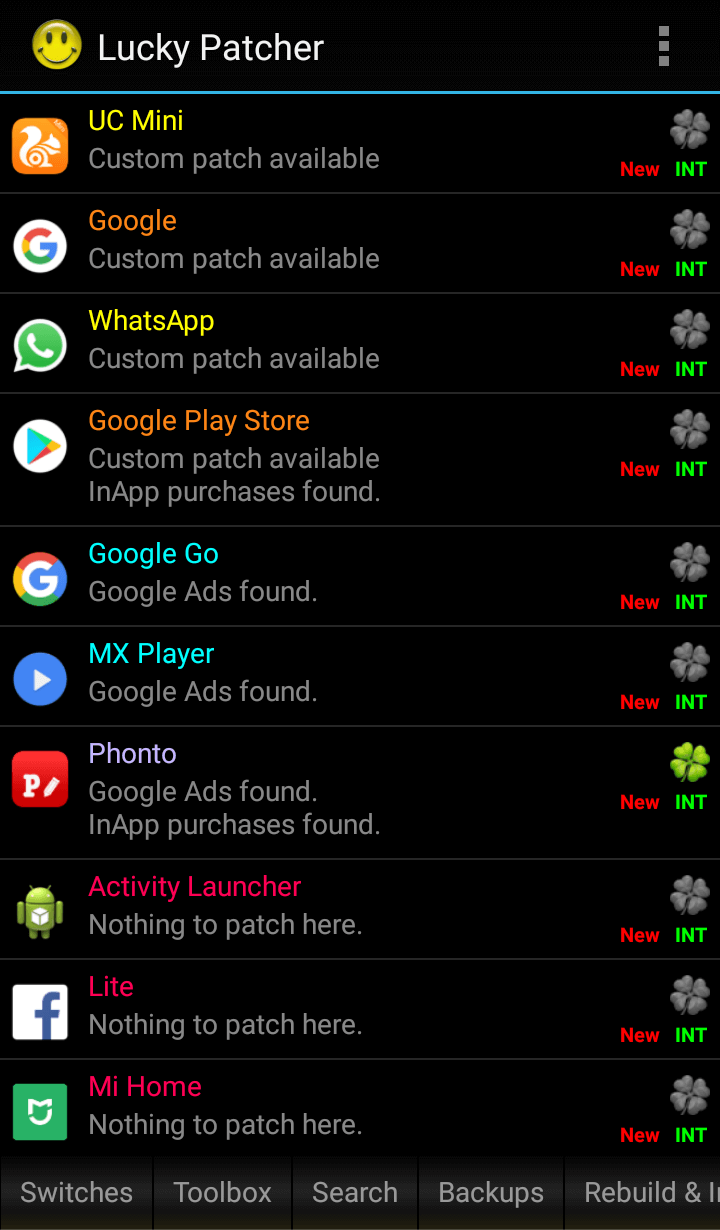Viewport: 720px width, 1230px height.
Task: Open the UC Mini app entry
Action: click(x=360, y=144)
